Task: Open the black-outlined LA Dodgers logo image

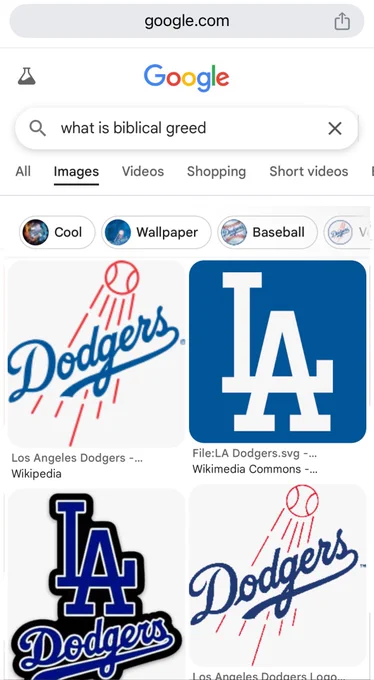Action: 96,583
